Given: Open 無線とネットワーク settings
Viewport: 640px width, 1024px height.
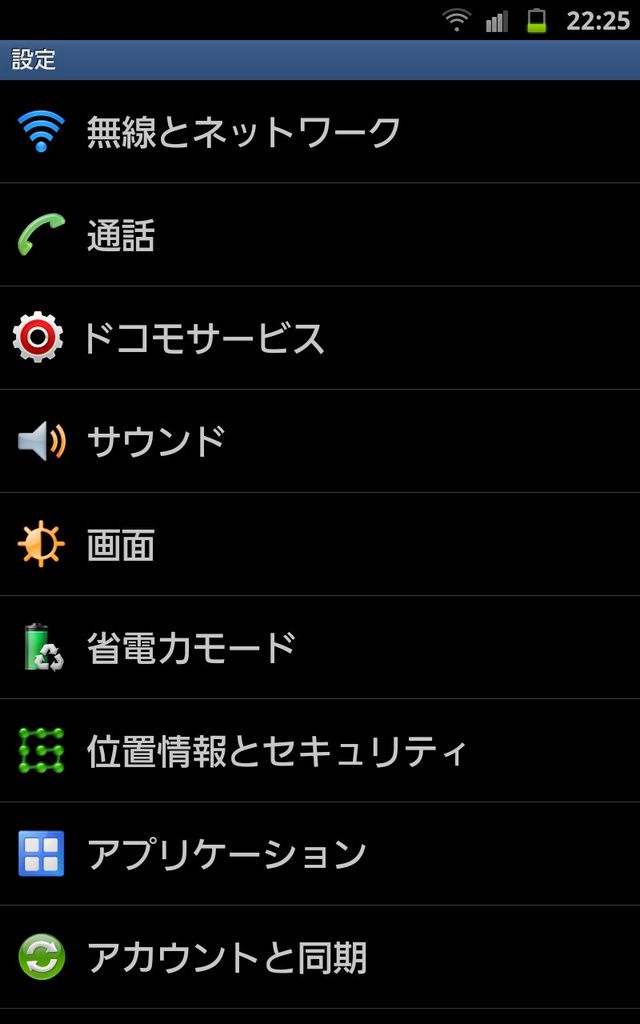Looking at the screenshot, I should click(320, 131).
